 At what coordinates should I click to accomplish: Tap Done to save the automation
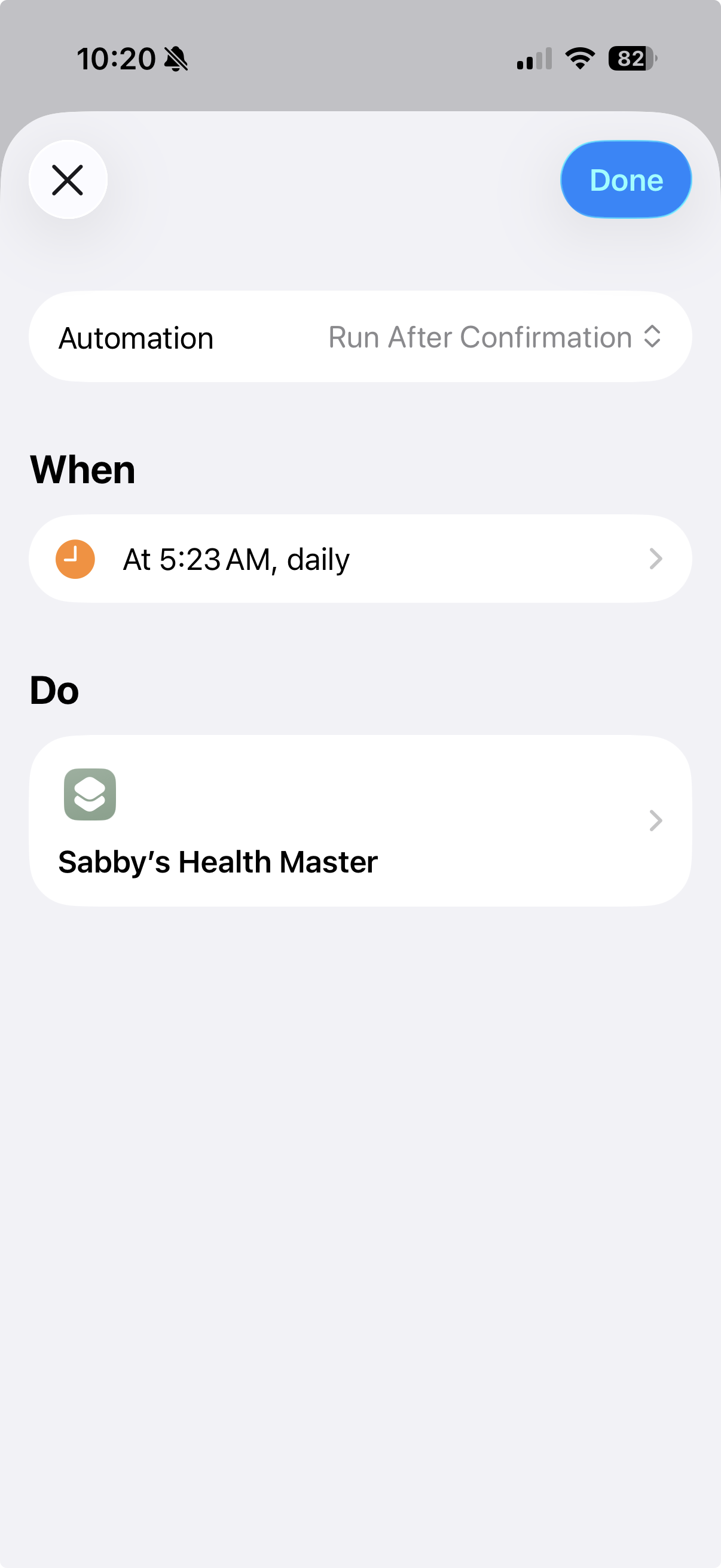point(625,179)
